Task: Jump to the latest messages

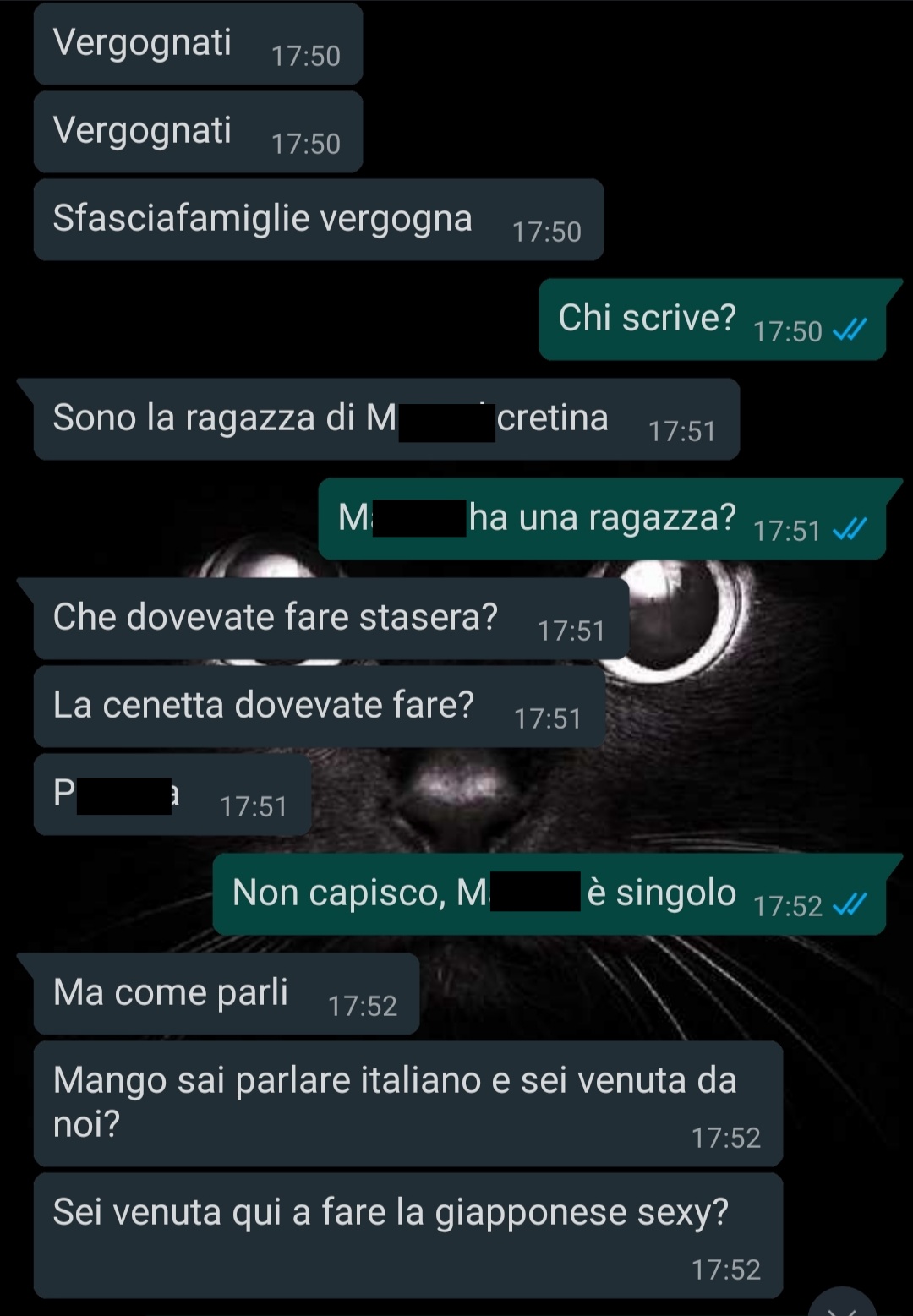Action: click(x=842, y=1304)
